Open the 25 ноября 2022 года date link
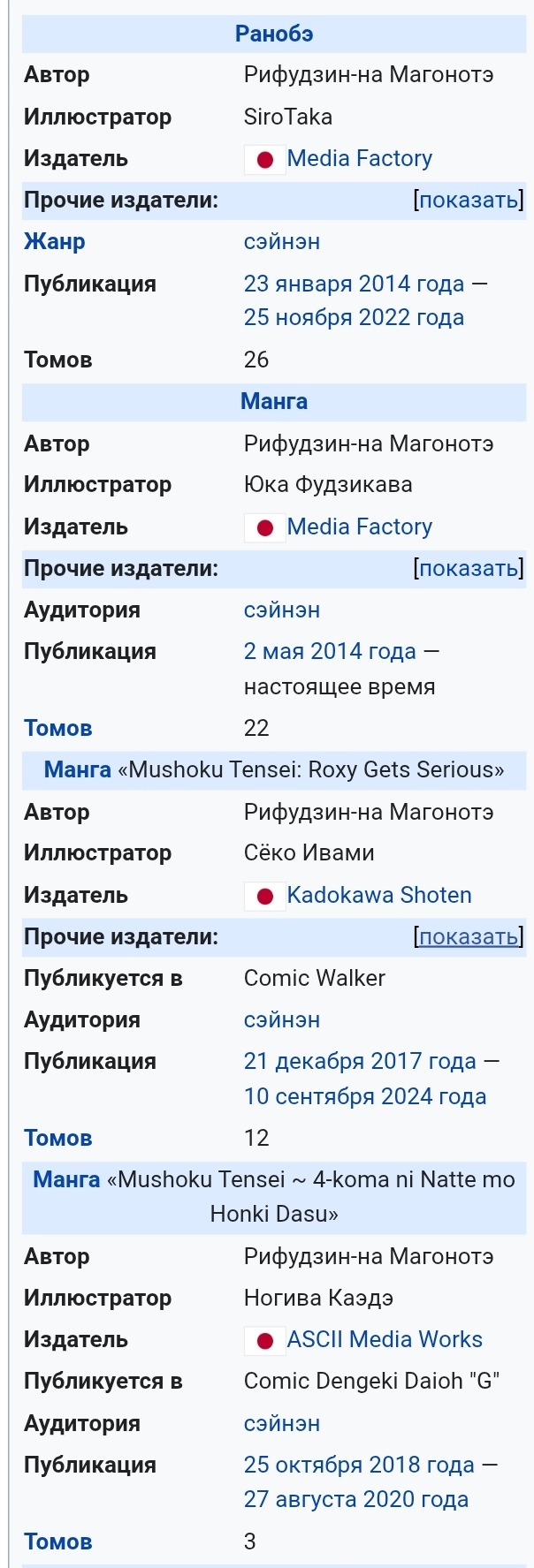 pos(354,317)
